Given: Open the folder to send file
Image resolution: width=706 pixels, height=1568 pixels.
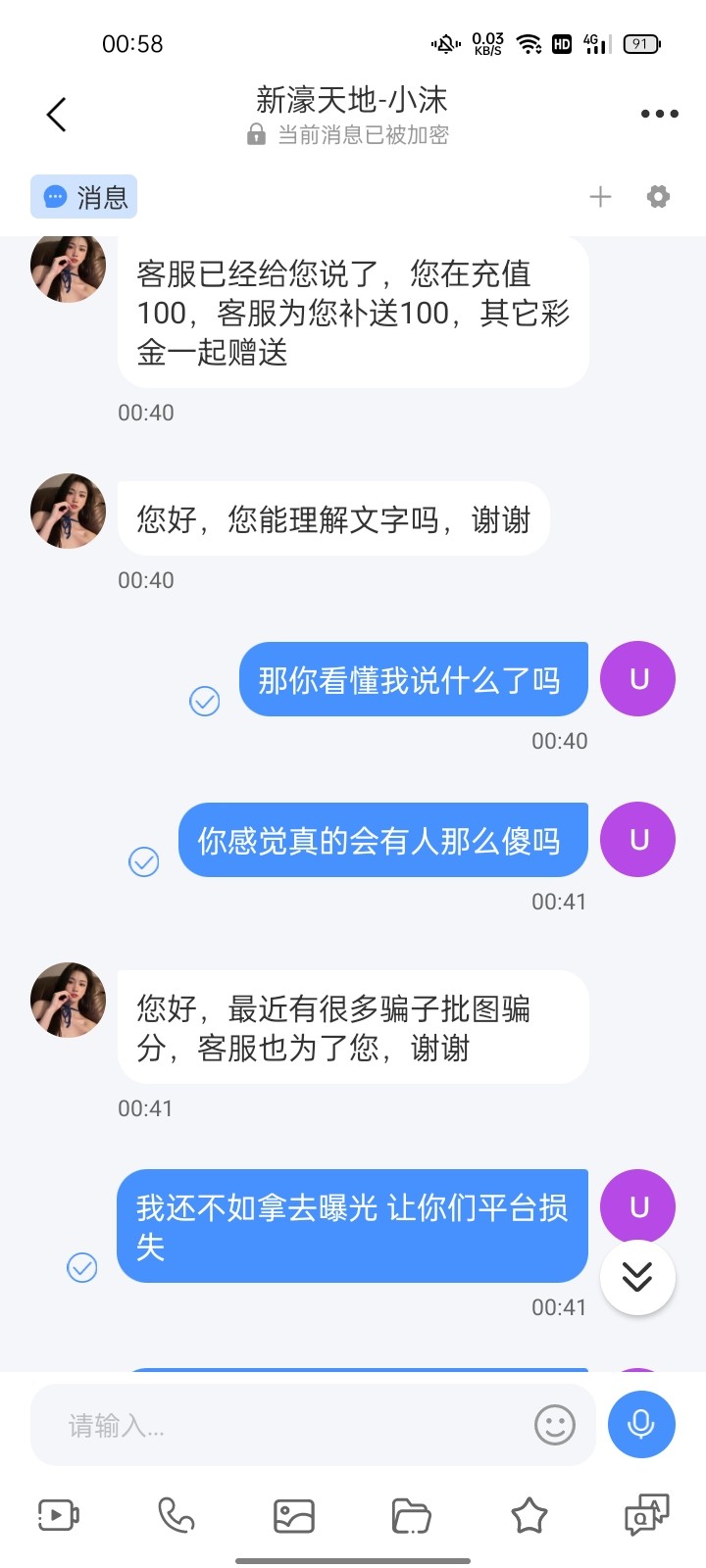Looking at the screenshot, I should coord(412,1516).
